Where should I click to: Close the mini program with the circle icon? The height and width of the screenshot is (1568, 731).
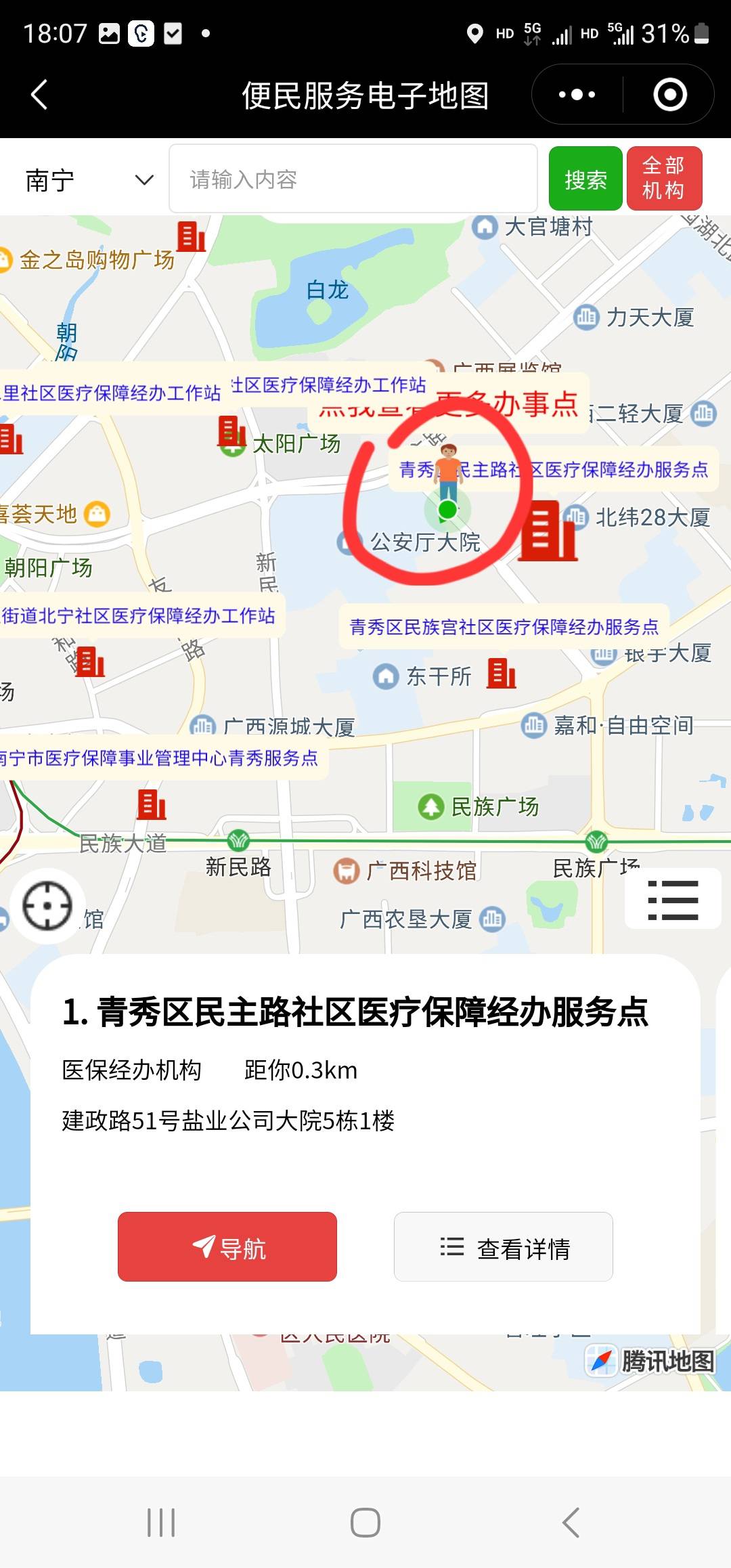click(x=670, y=95)
